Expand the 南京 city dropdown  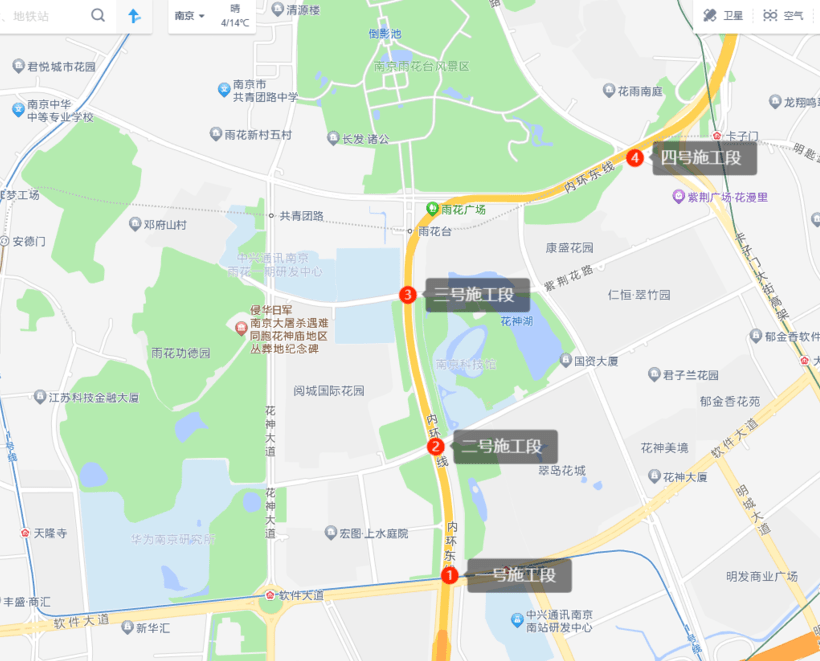pyautogui.click(x=189, y=16)
